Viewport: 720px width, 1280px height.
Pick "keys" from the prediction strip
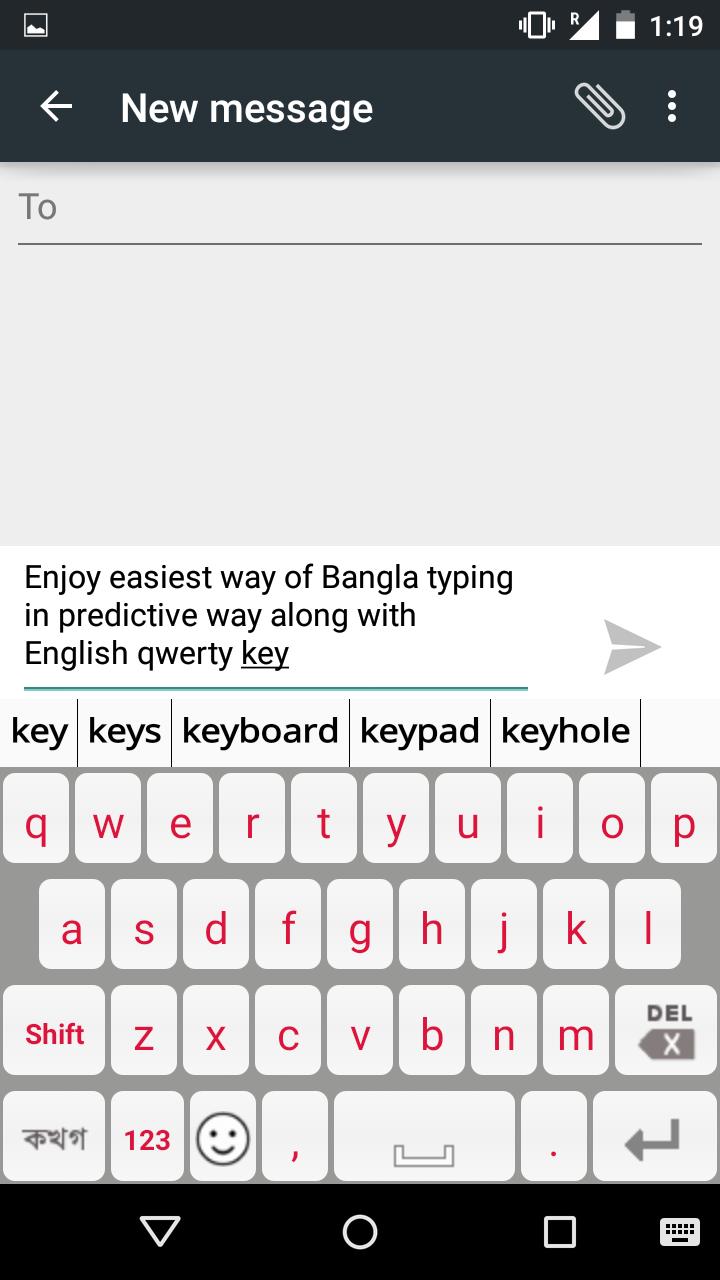(x=124, y=731)
